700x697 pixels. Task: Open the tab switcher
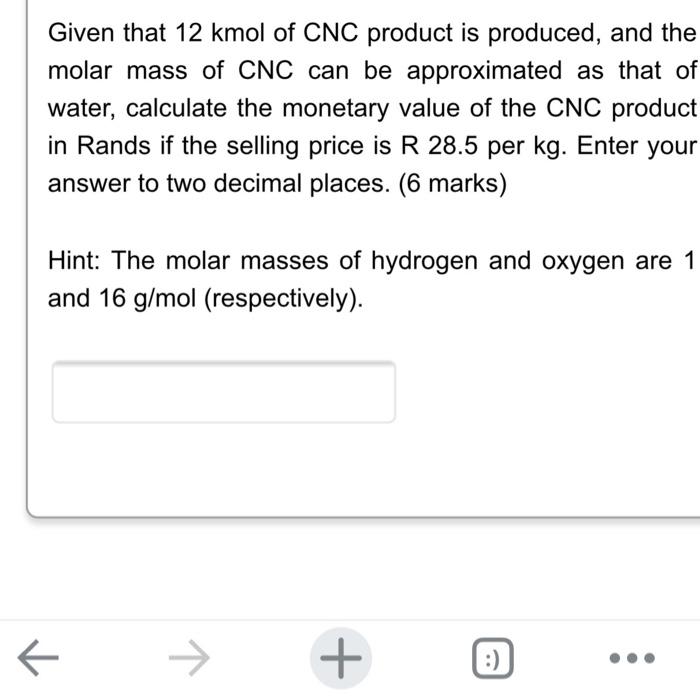point(491,658)
